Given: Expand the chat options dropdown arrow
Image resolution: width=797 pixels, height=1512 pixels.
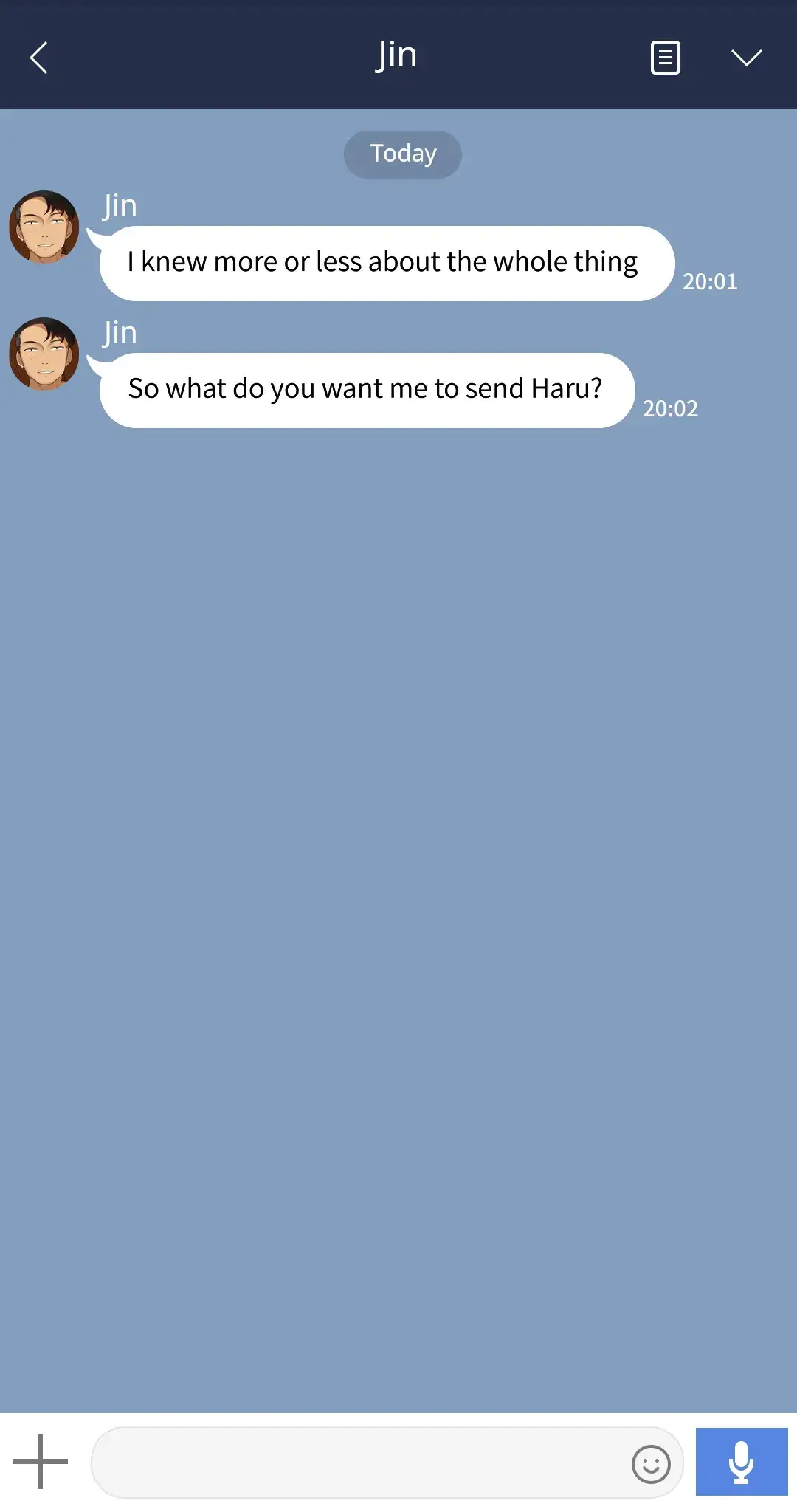Looking at the screenshot, I should pos(746,58).
